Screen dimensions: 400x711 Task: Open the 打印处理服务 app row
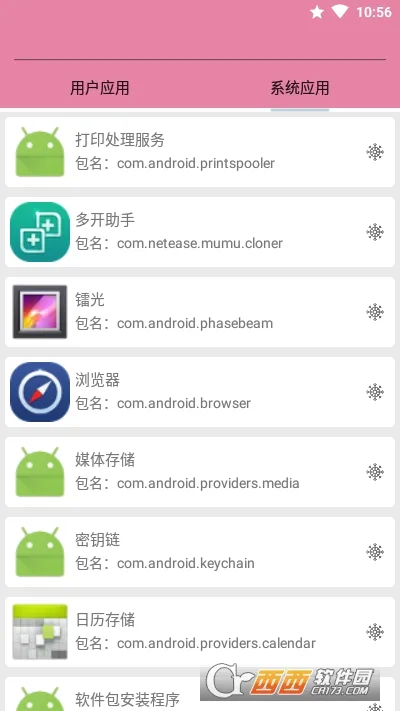pos(200,152)
